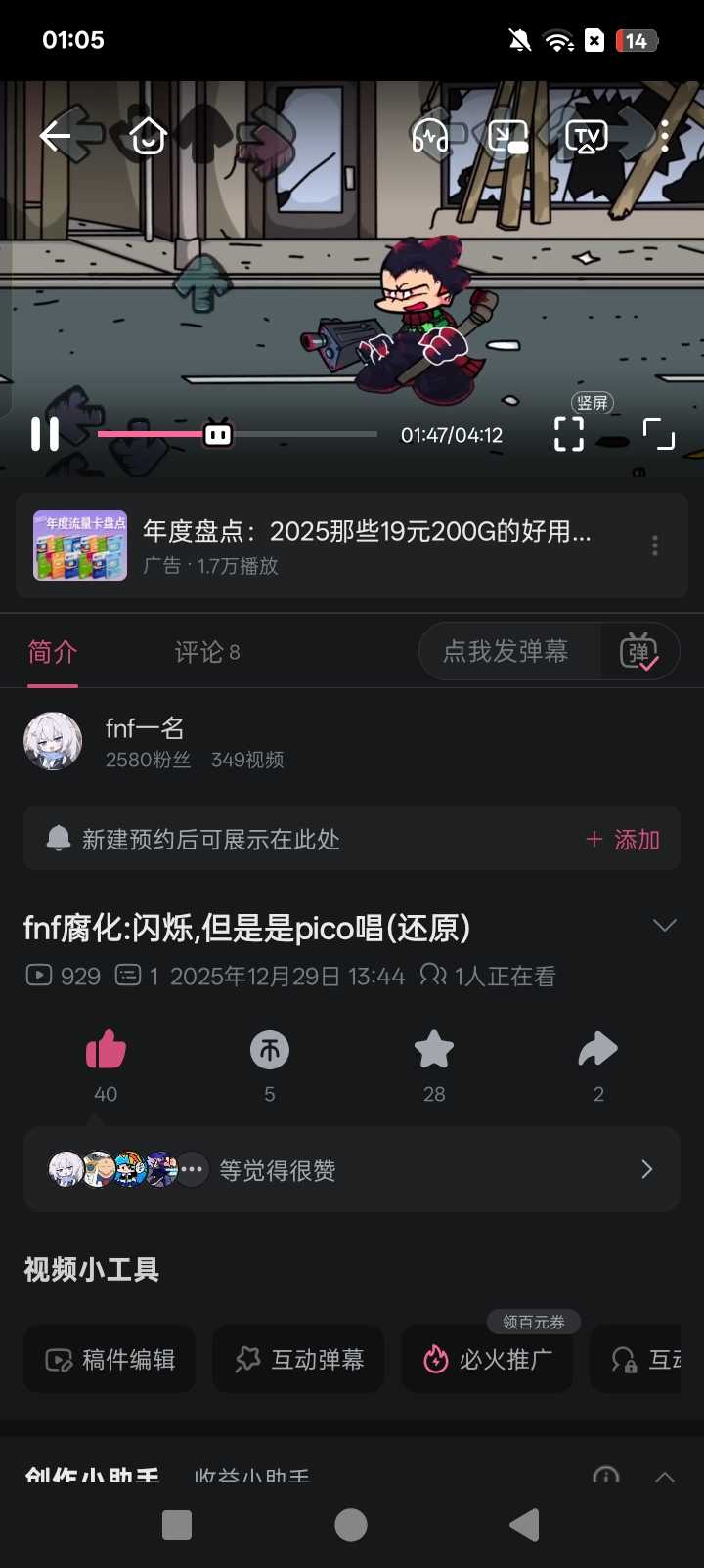Return to the app home page
Image resolution: width=704 pixels, height=1568 pixels.
click(x=149, y=136)
